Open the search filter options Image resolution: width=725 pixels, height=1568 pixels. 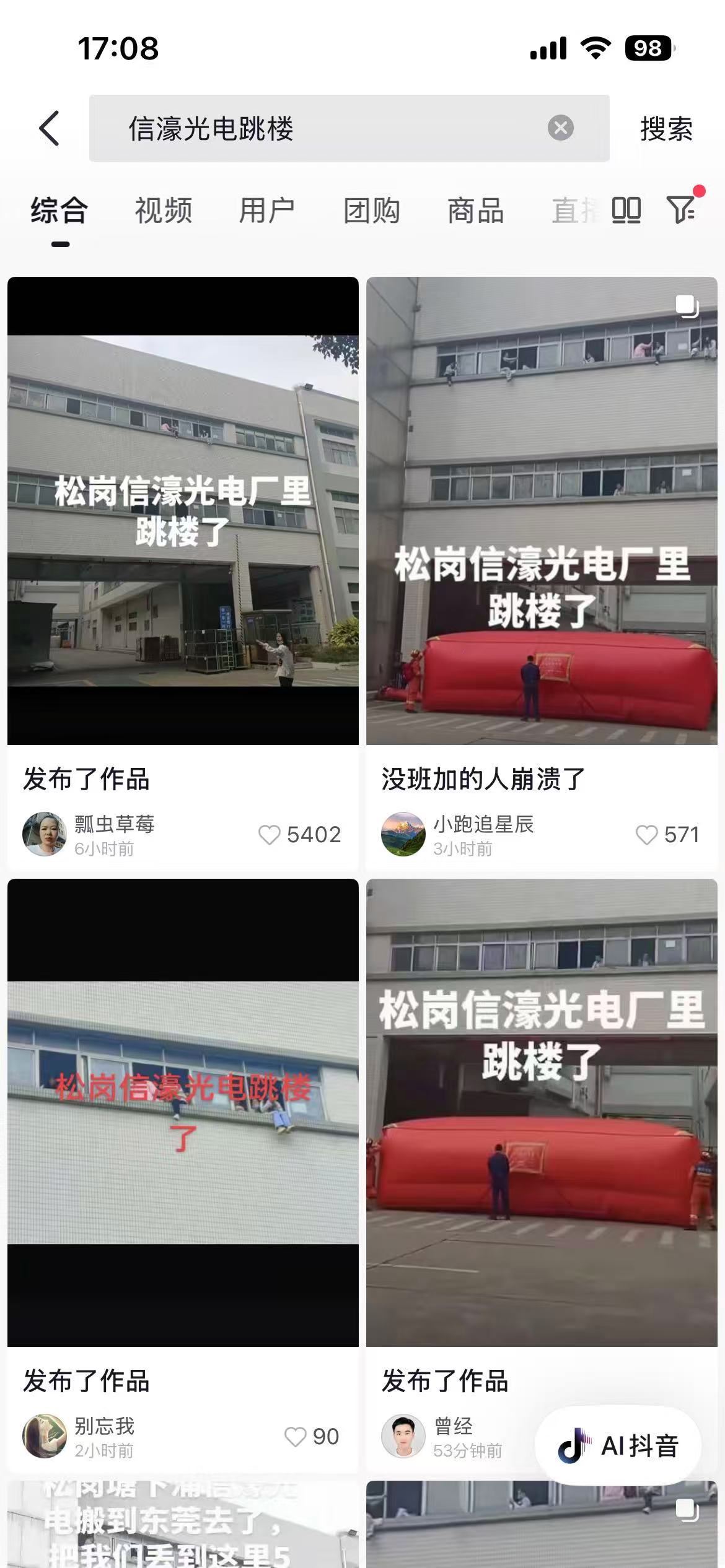click(681, 209)
